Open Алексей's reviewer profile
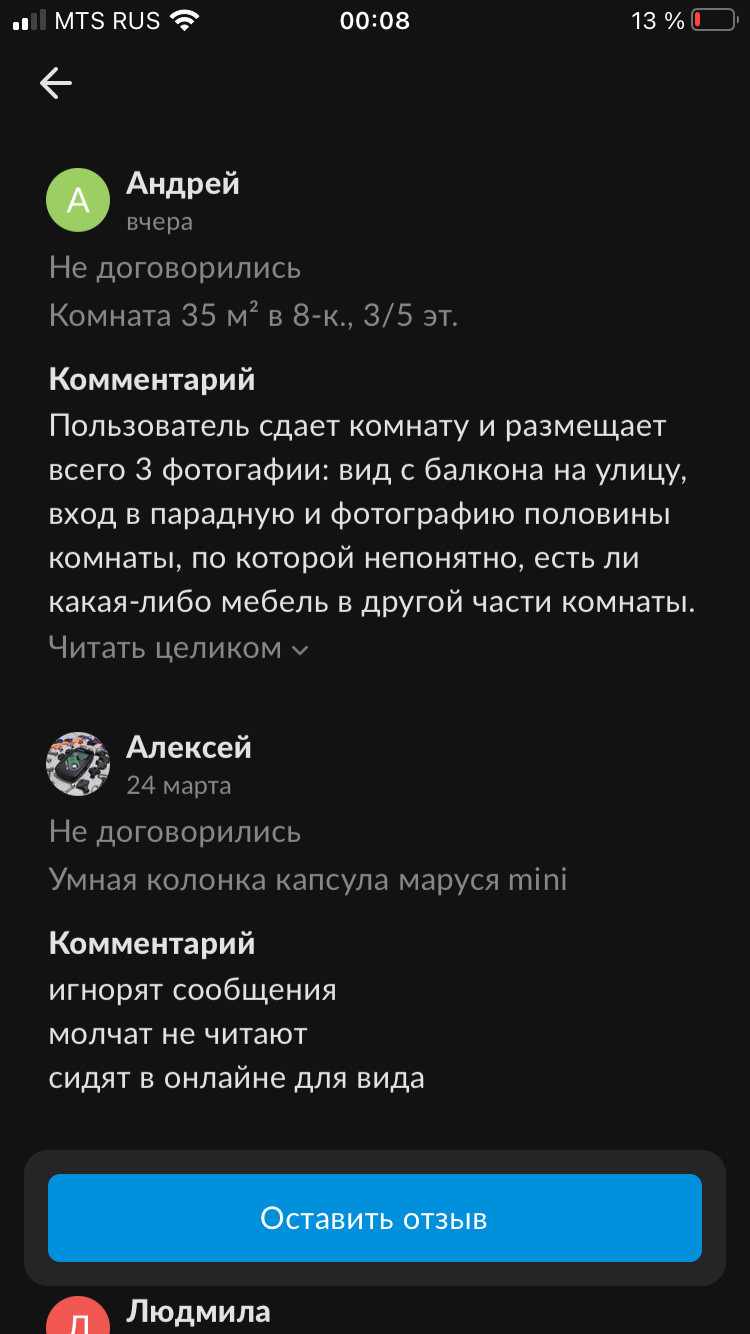Image resolution: width=750 pixels, height=1334 pixels. point(78,764)
